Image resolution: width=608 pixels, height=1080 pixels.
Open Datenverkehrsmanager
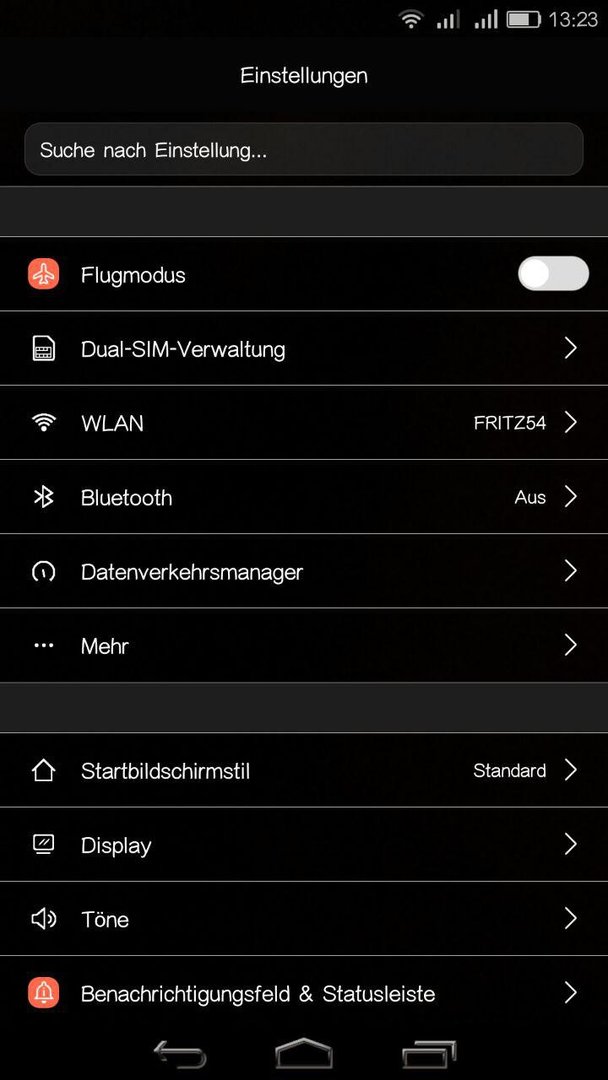(x=304, y=572)
